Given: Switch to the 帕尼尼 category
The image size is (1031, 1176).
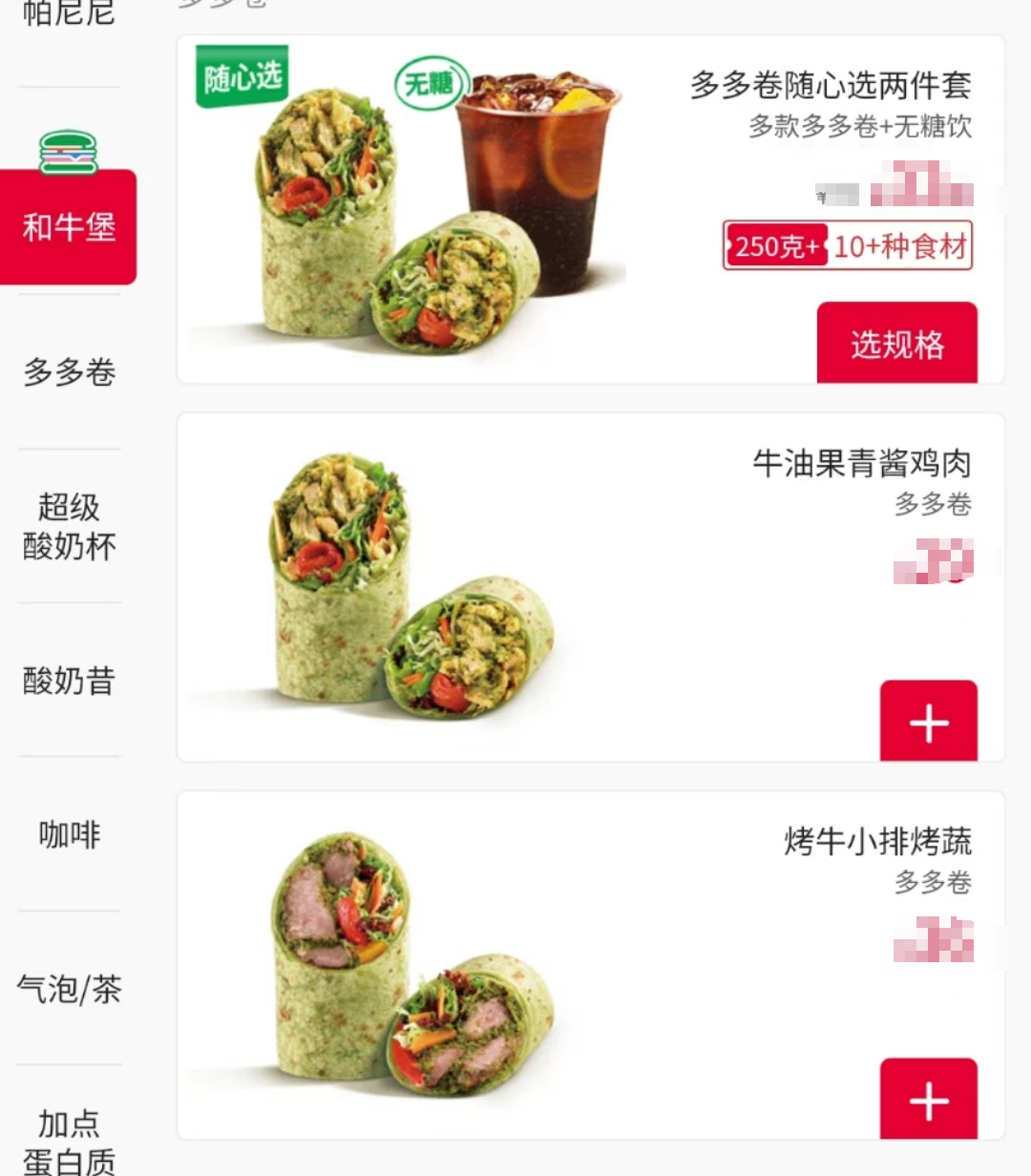Looking at the screenshot, I should coord(69,13).
